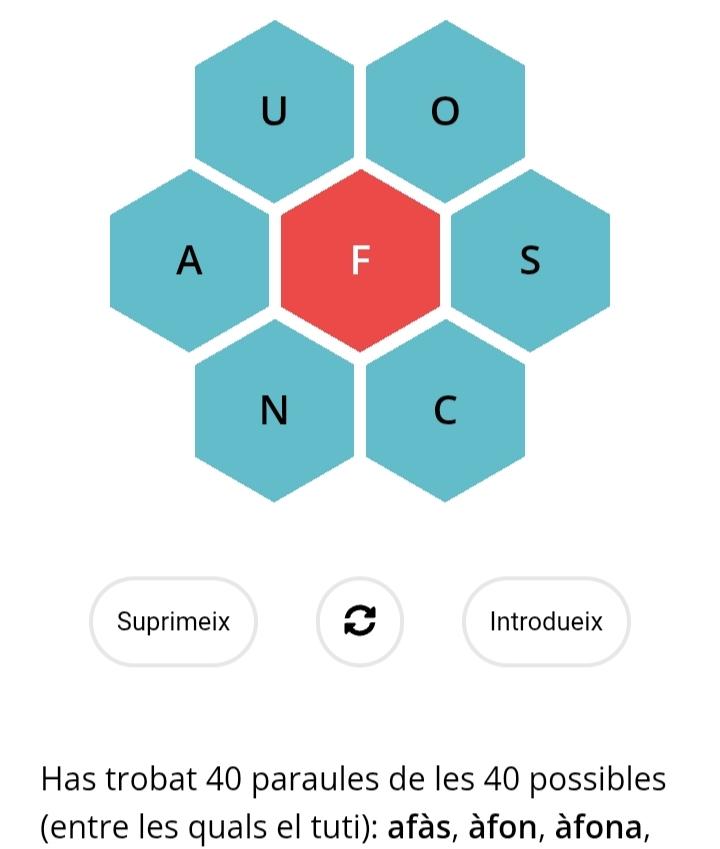
Task: Pick the letter C hexagon
Action: point(445,410)
